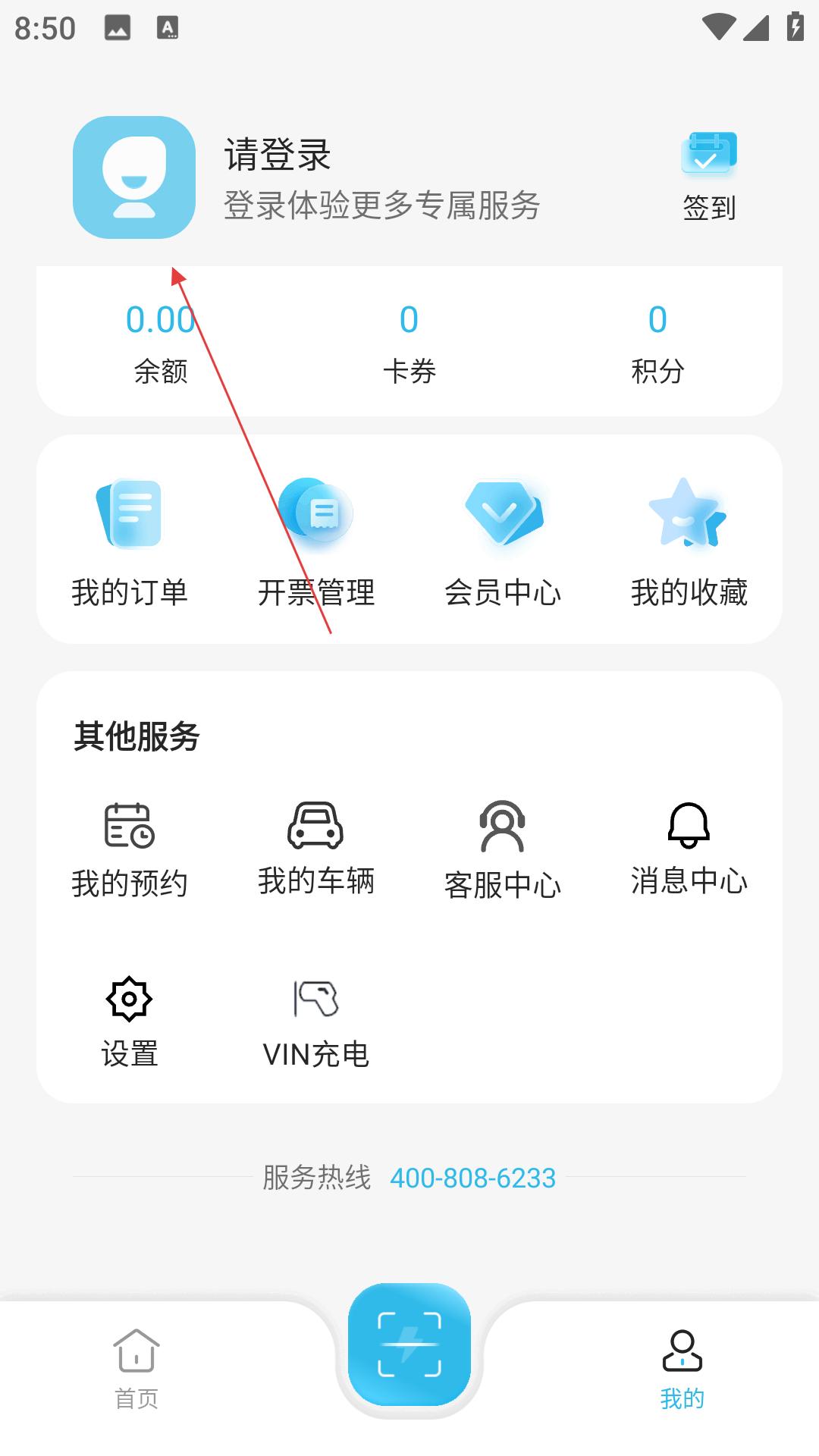The height and width of the screenshot is (1456, 819).
Task: Start VIN充电
Action: pyautogui.click(x=316, y=1022)
